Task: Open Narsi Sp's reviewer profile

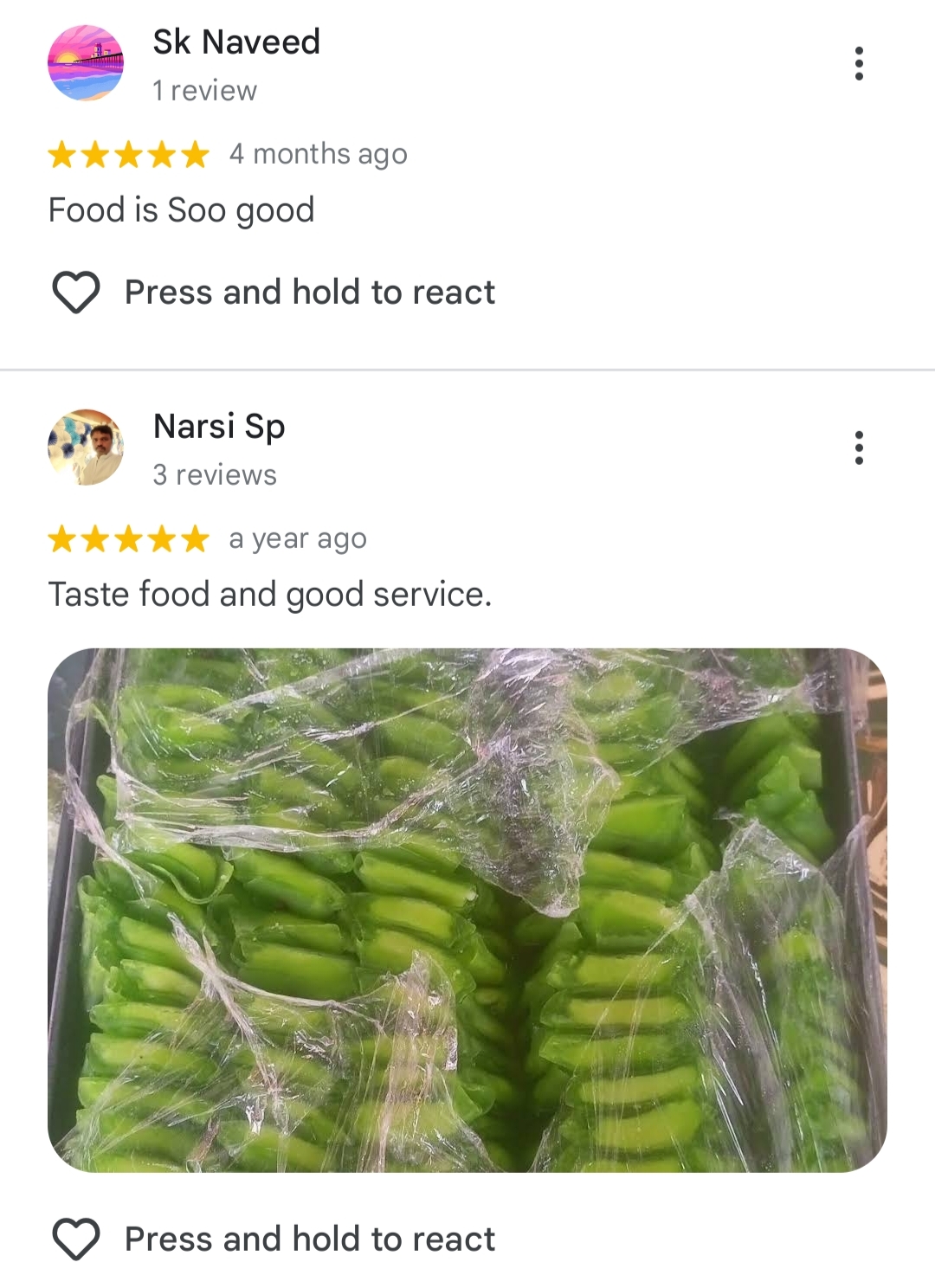Action: tap(219, 427)
